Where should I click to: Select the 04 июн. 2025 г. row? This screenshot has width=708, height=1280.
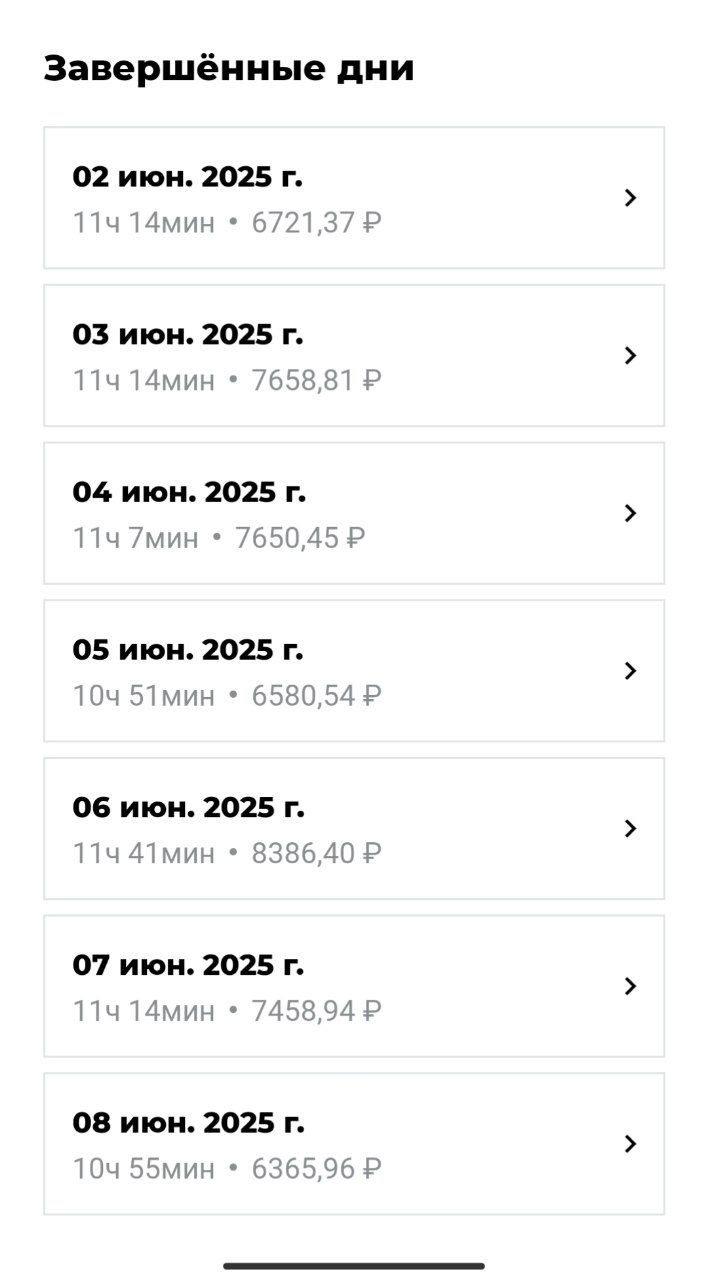pos(353,513)
